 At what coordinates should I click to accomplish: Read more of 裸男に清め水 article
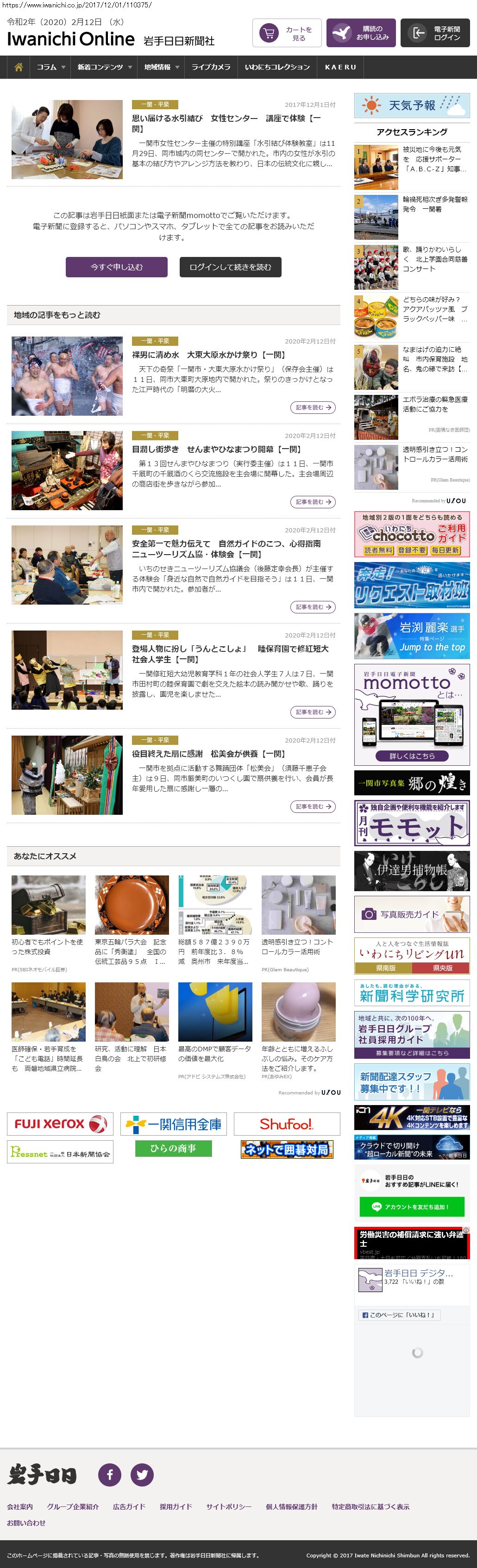[313, 407]
